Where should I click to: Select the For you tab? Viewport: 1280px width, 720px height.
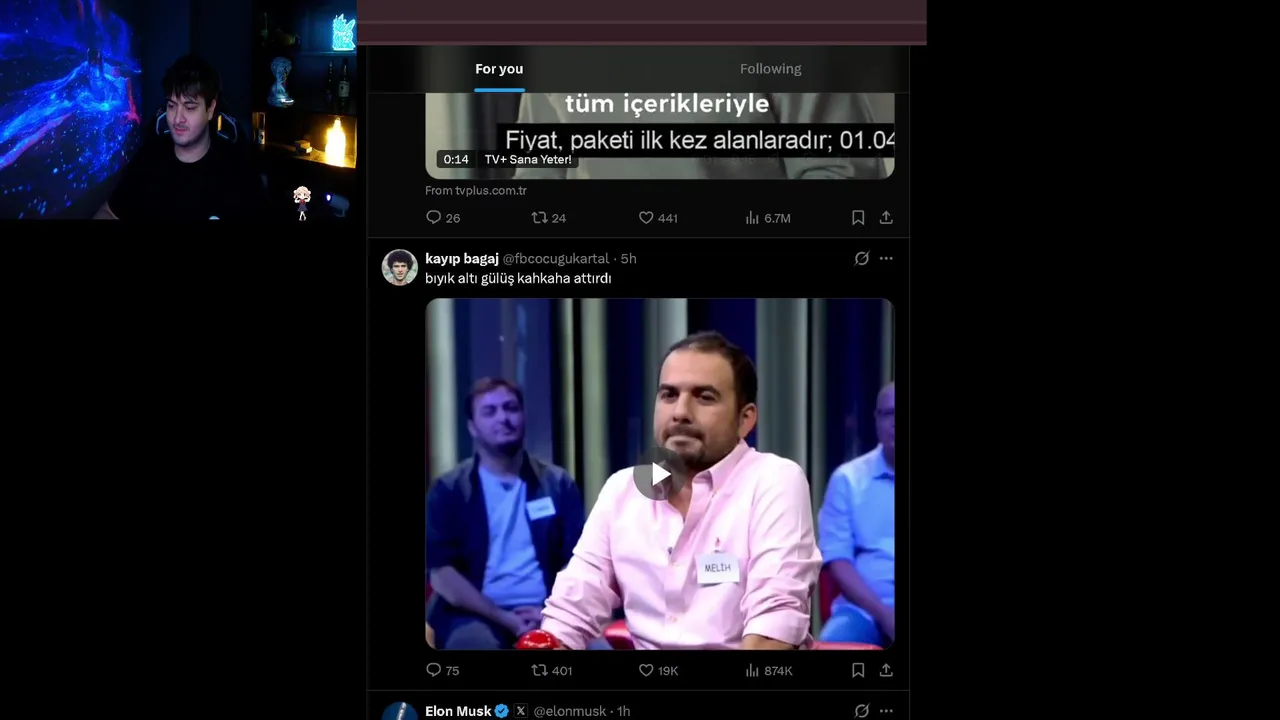(x=499, y=69)
